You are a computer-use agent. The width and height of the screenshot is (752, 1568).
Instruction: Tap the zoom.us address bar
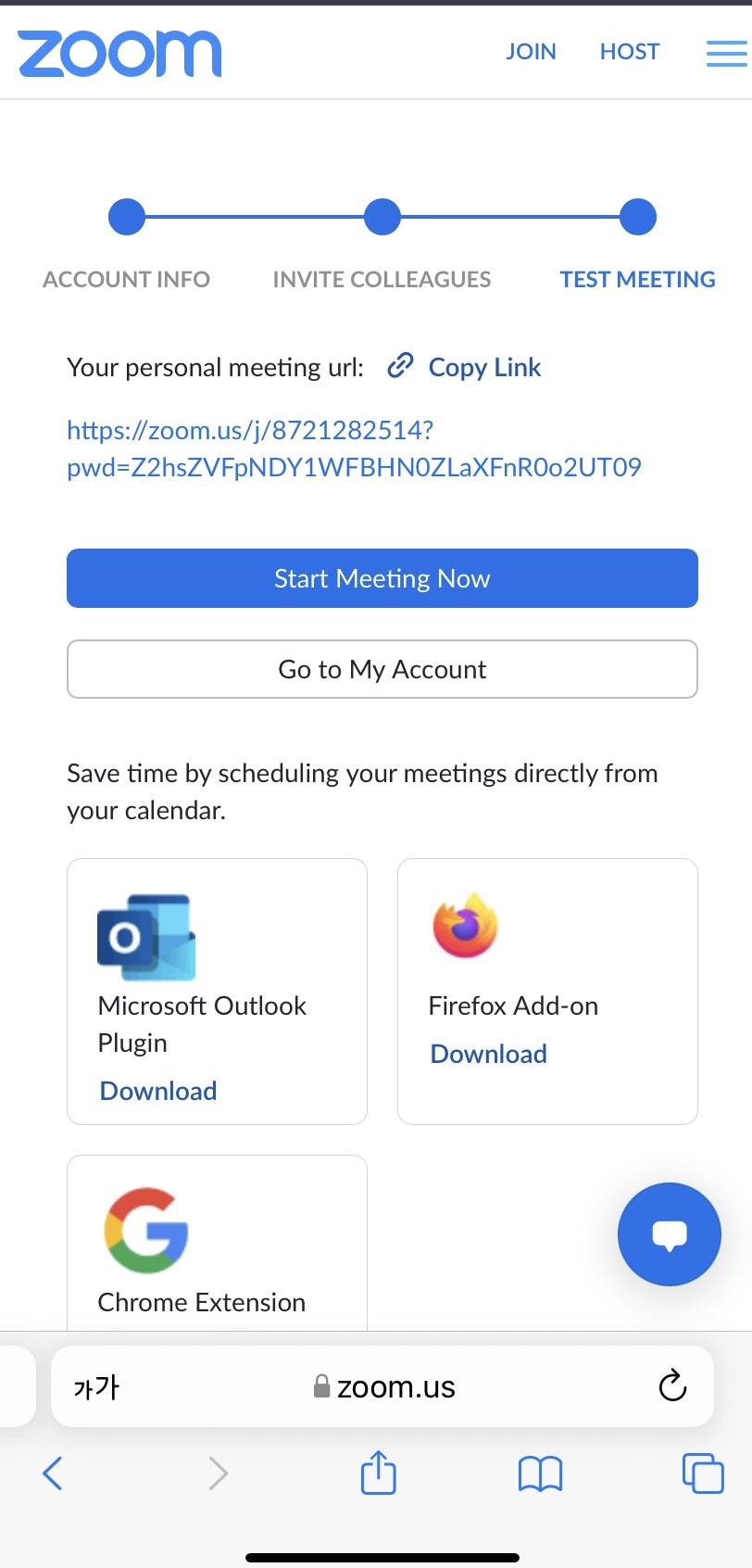382,1386
